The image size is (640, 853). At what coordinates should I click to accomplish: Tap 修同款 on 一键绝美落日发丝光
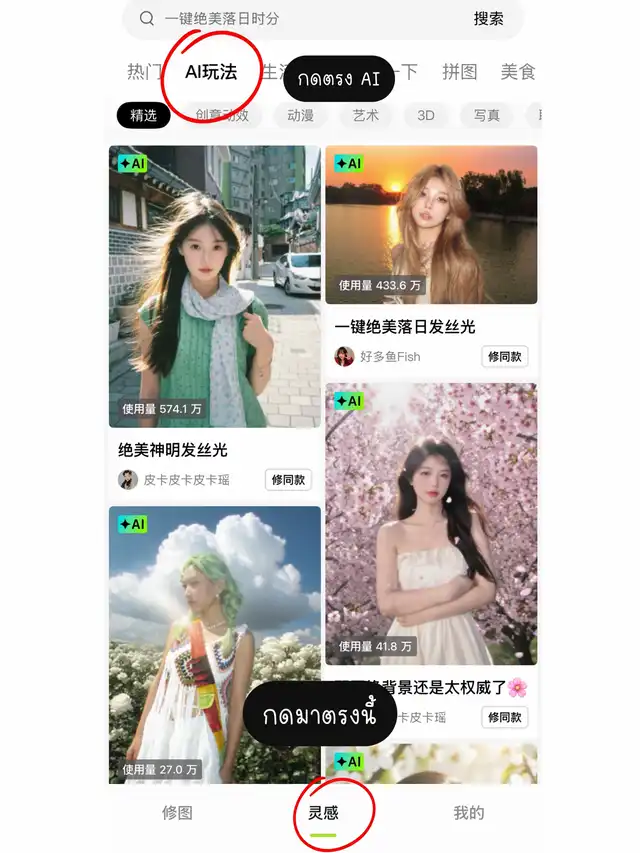tap(505, 357)
